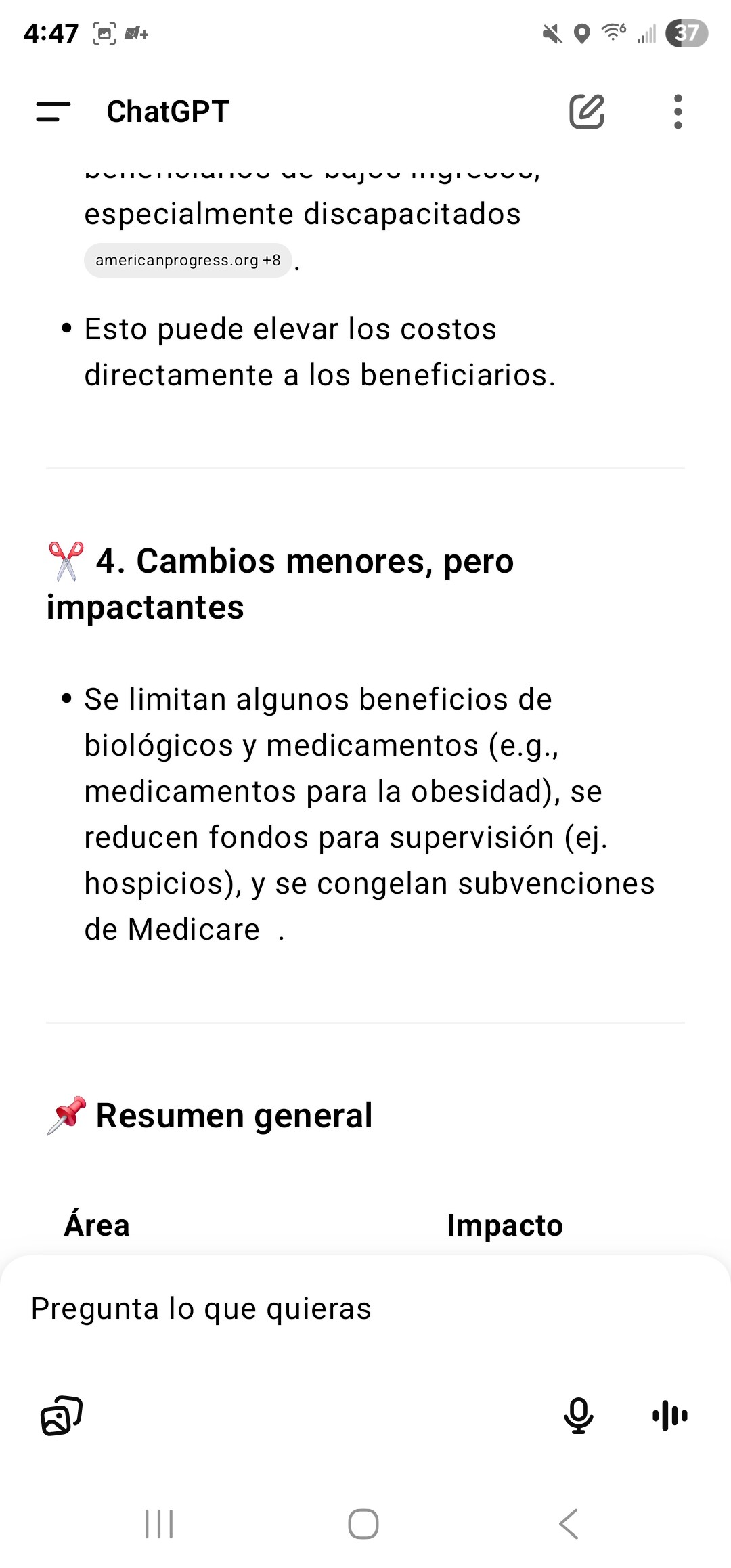
Task: Go back using the system back button
Action: pyautogui.click(x=569, y=1524)
